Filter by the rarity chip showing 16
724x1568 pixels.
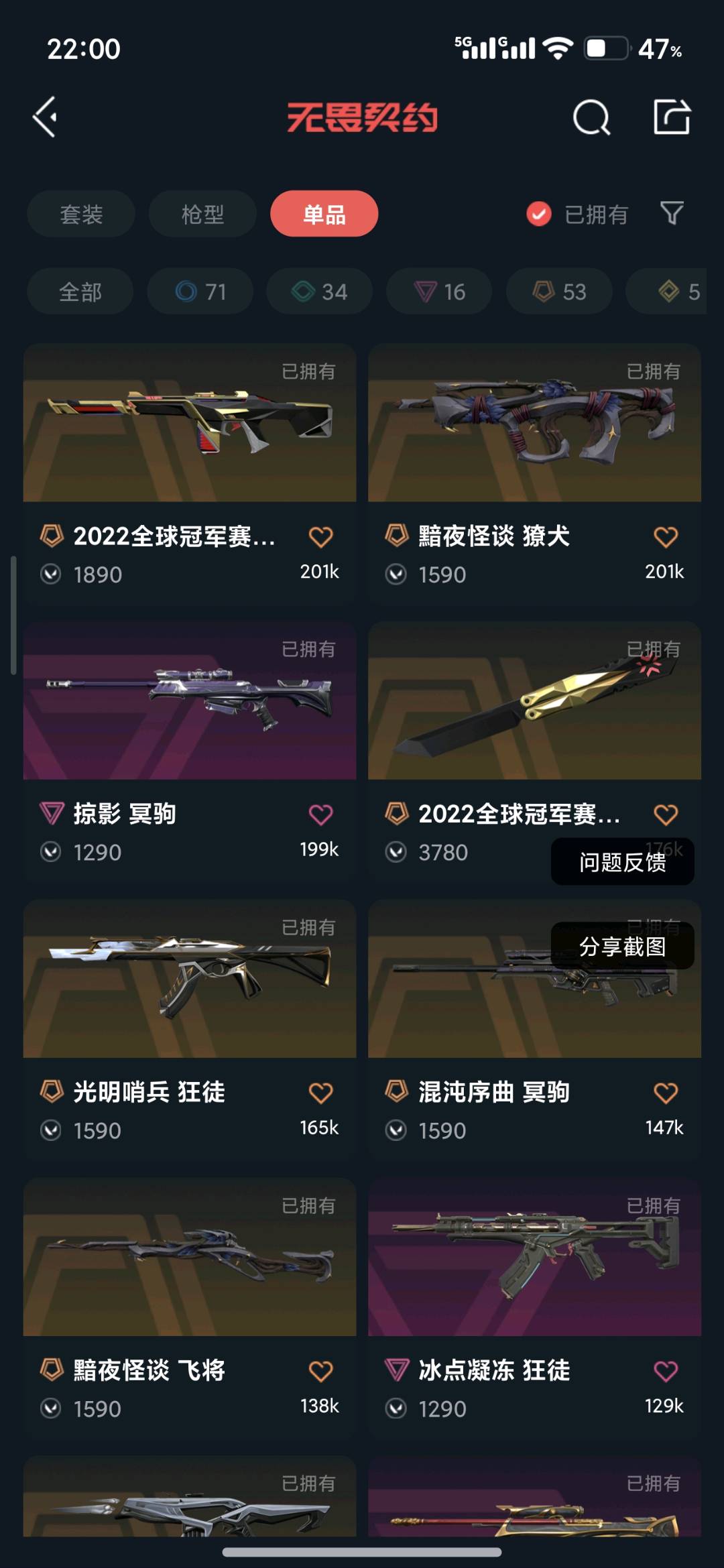point(439,292)
